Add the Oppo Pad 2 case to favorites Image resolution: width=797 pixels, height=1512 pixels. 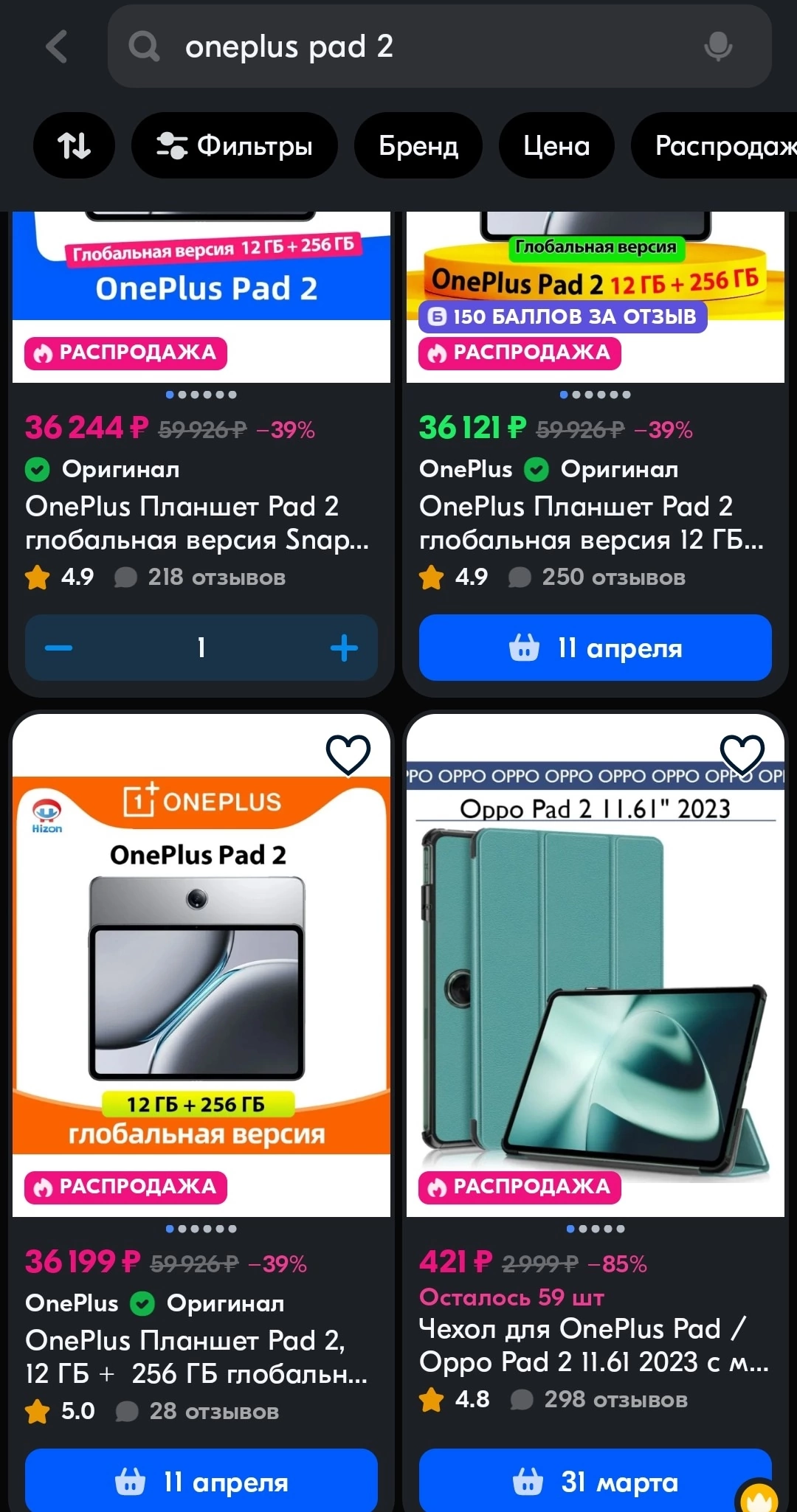pyautogui.click(x=742, y=755)
